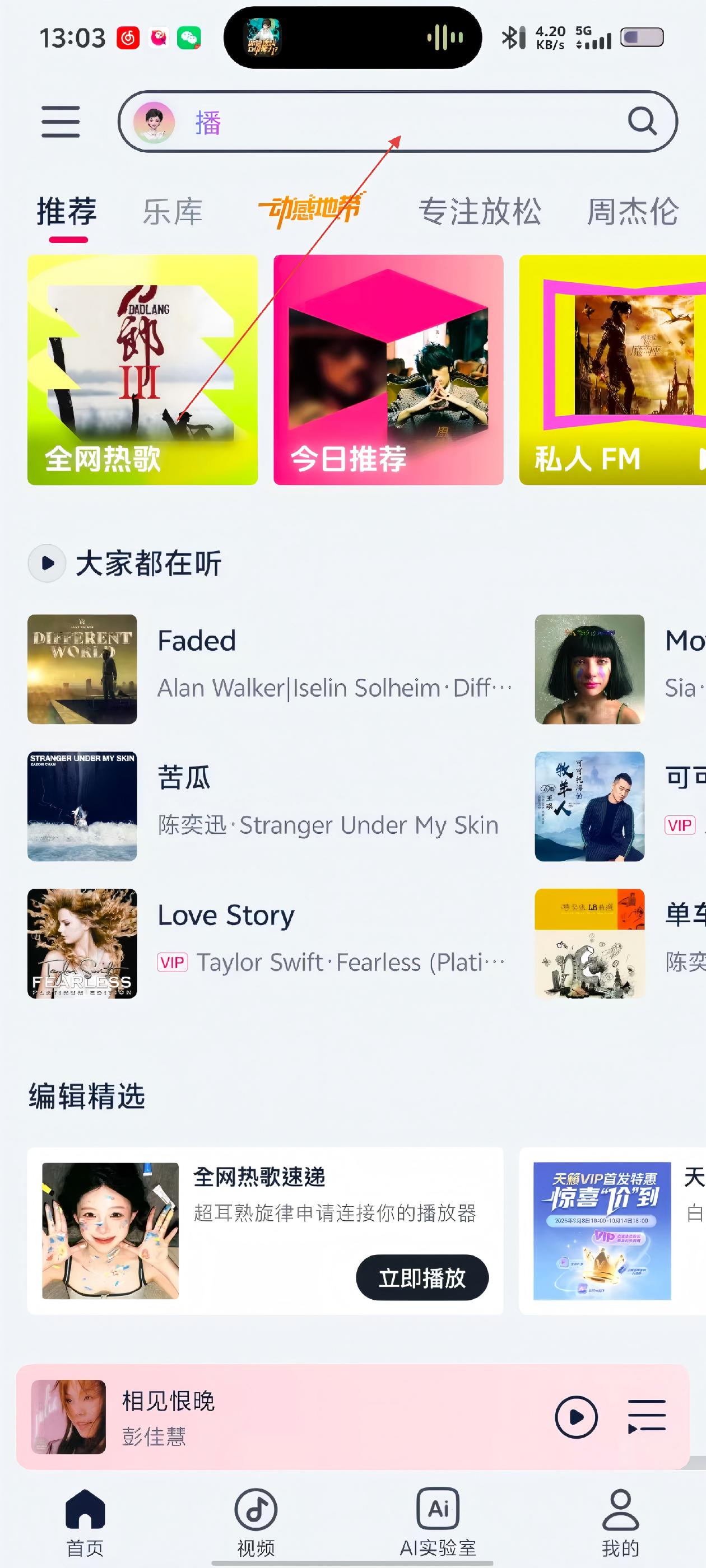Open the 全网热歌 playlist card
This screenshot has width=706, height=1568.
tap(142, 370)
